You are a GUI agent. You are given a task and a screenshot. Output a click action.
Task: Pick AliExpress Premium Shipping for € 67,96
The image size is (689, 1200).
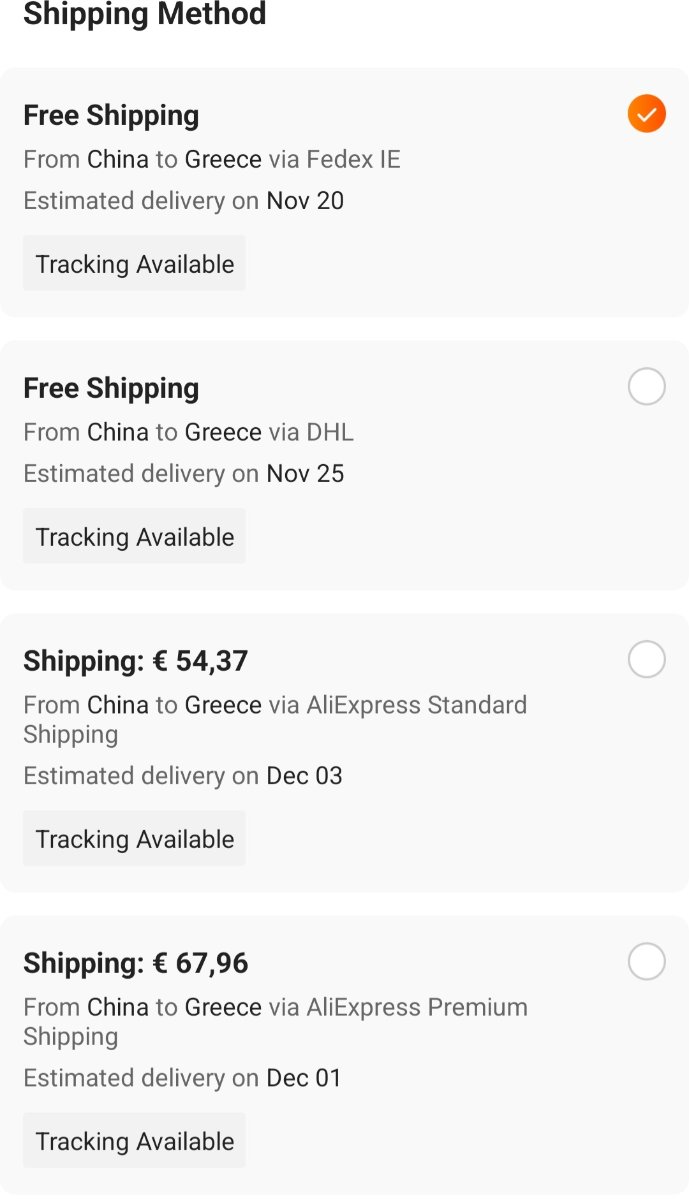click(646, 961)
